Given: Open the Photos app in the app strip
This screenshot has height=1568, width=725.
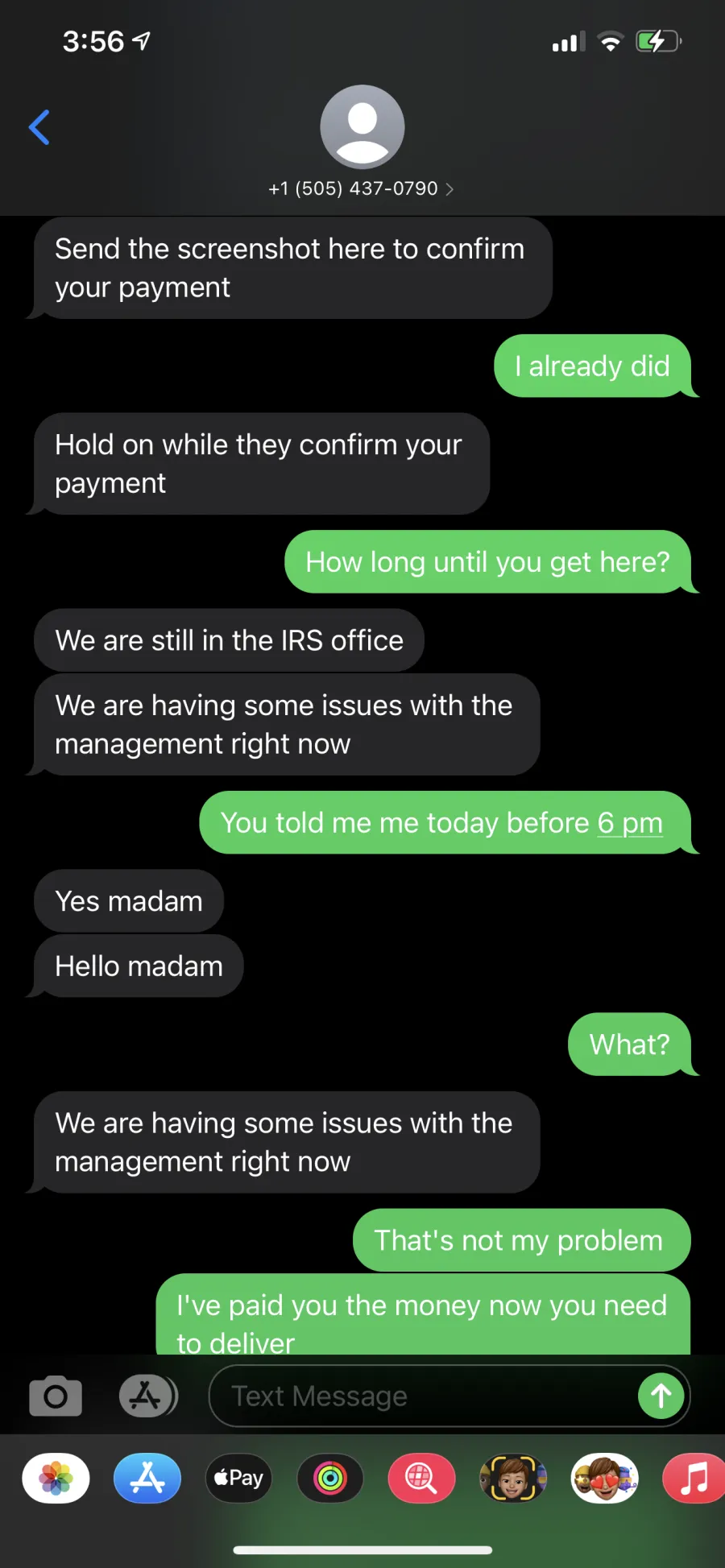Looking at the screenshot, I should (56, 1478).
